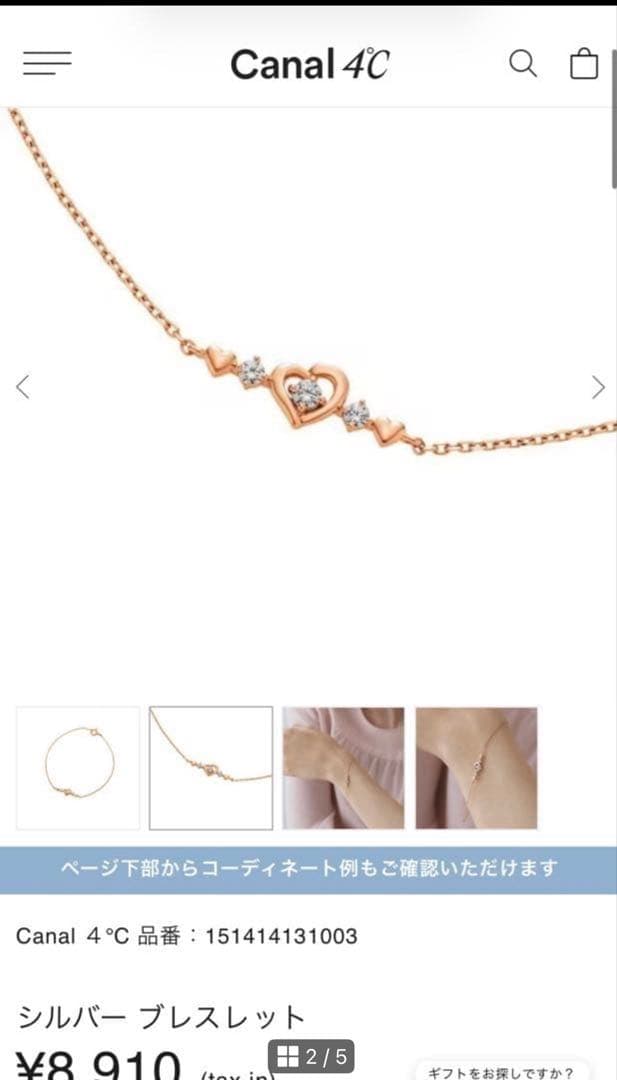Show the next product image
Viewport: 617px width, 1080px height.
click(x=598, y=387)
